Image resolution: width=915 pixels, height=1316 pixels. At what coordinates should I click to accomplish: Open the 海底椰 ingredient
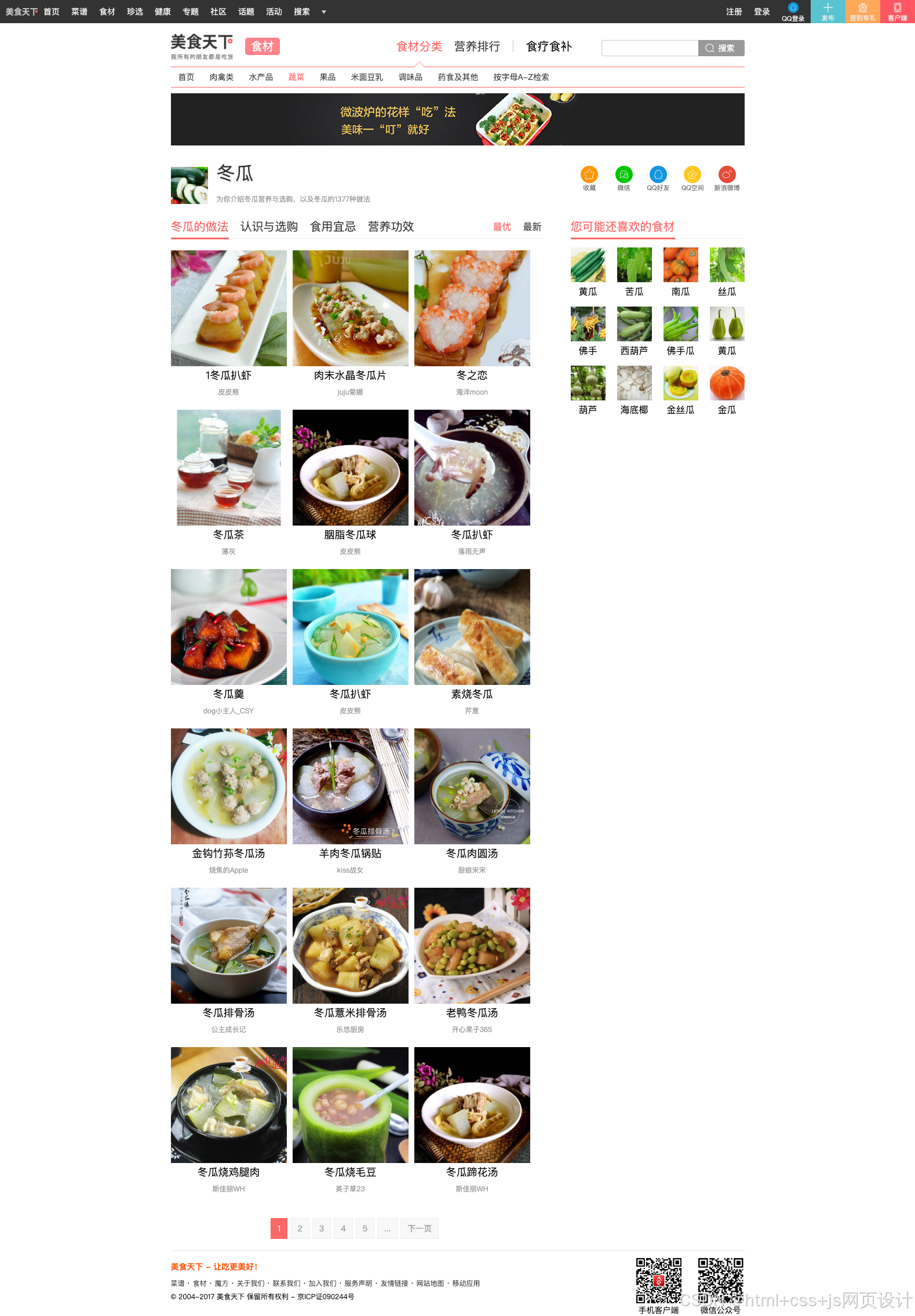634,384
